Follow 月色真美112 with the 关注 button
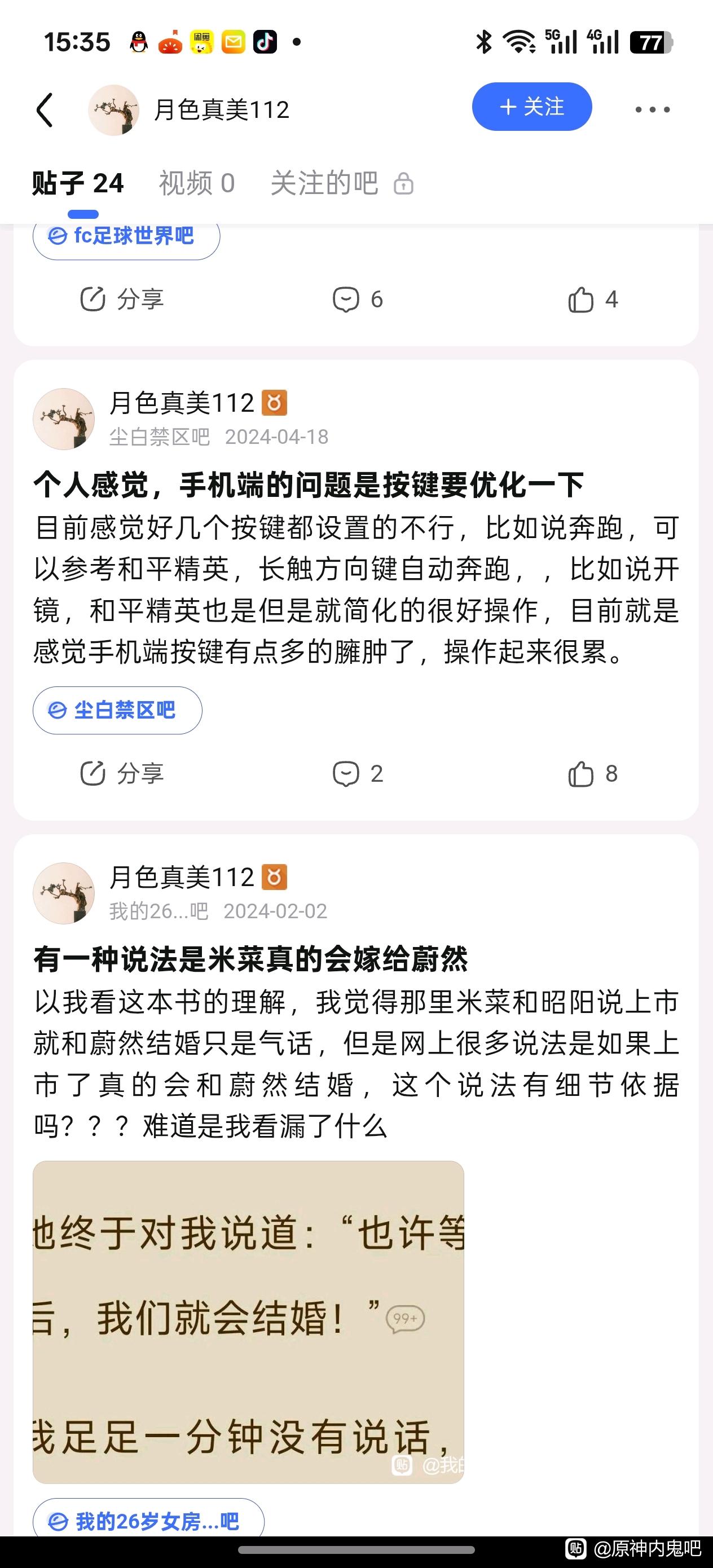Image resolution: width=713 pixels, height=1568 pixels. pyautogui.click(x=531, y=107)
